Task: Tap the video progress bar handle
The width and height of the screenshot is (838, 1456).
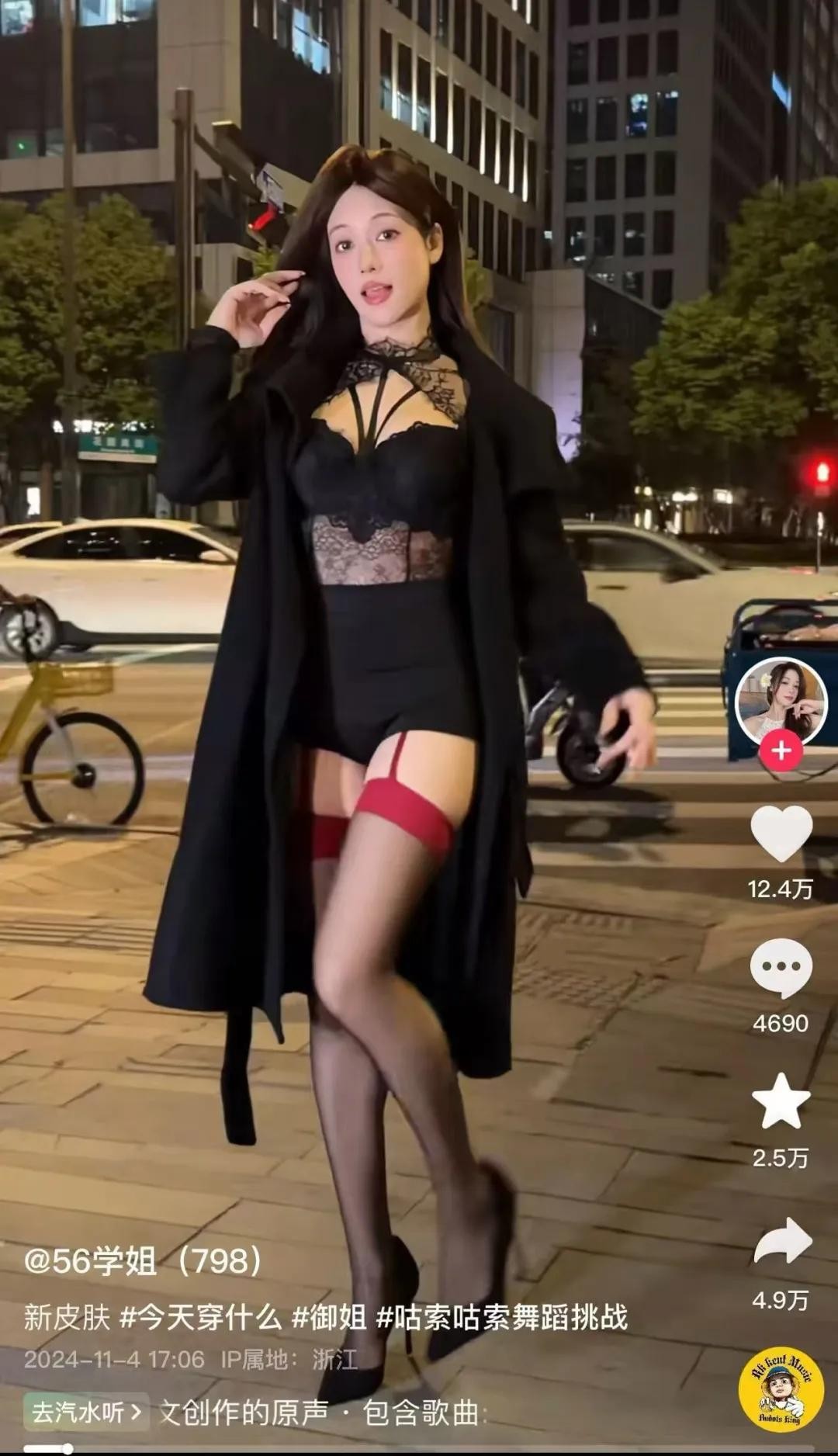Action: pyautogui.click(x=68, y=1448)
